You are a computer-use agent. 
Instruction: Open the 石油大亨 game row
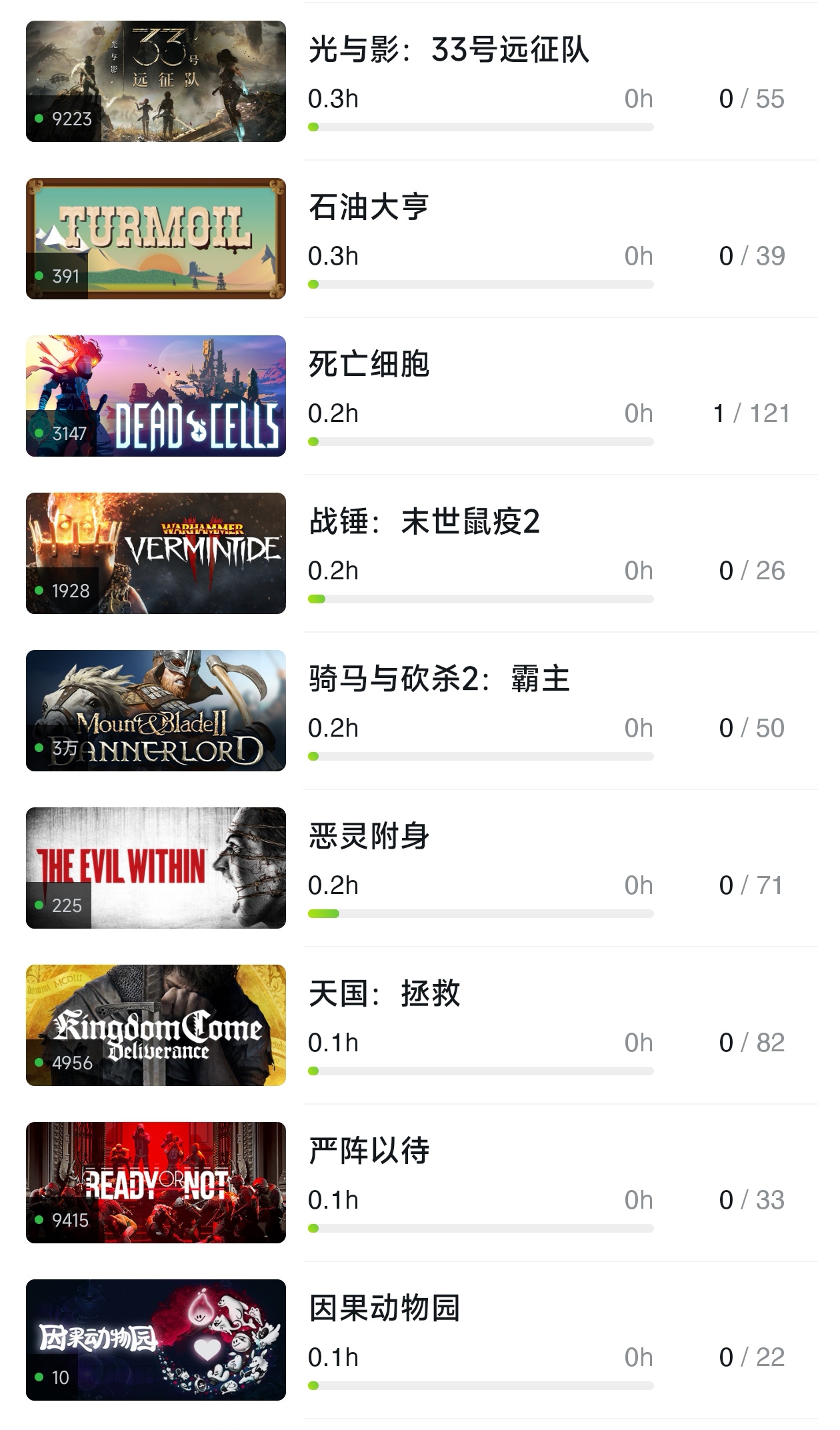368,207
